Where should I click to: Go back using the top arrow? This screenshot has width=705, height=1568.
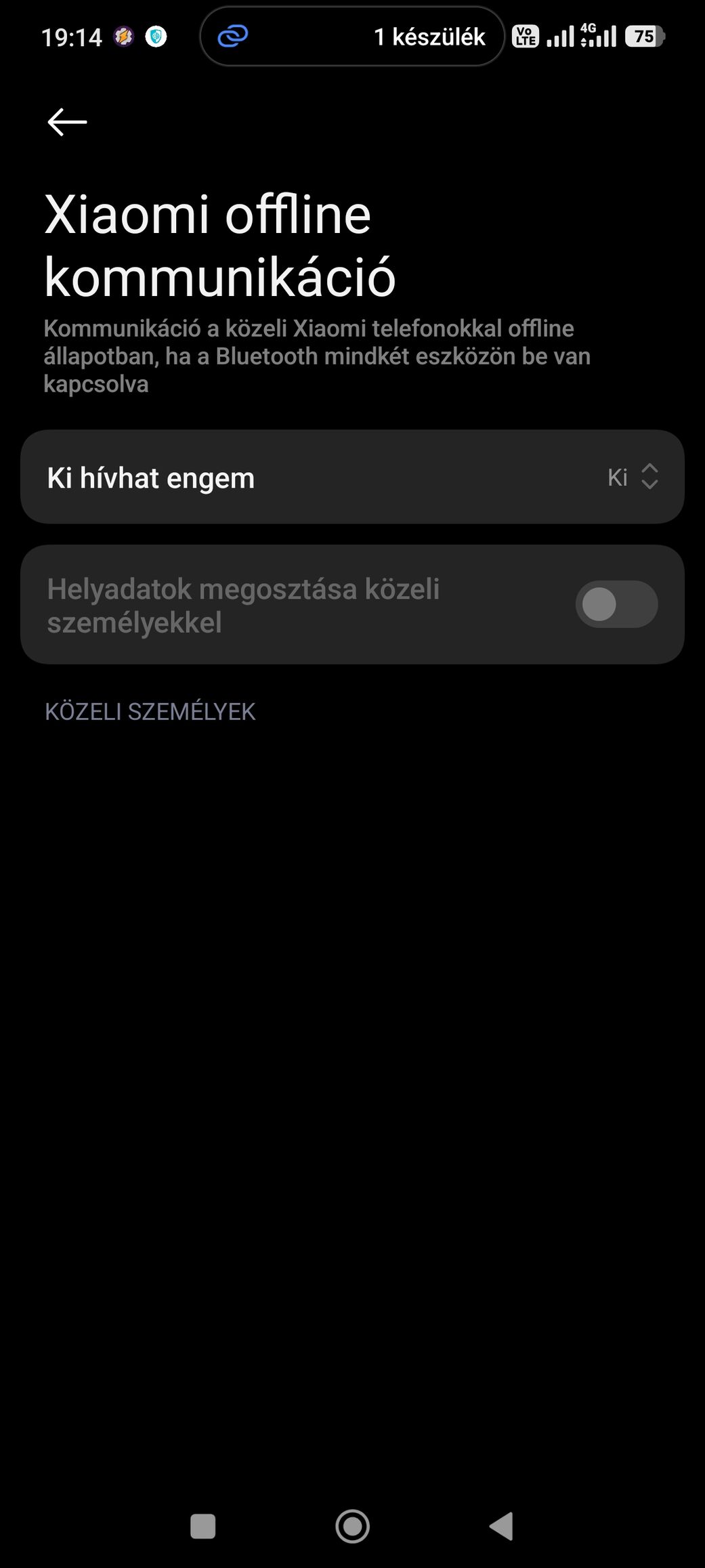click(x=67, y=122)
